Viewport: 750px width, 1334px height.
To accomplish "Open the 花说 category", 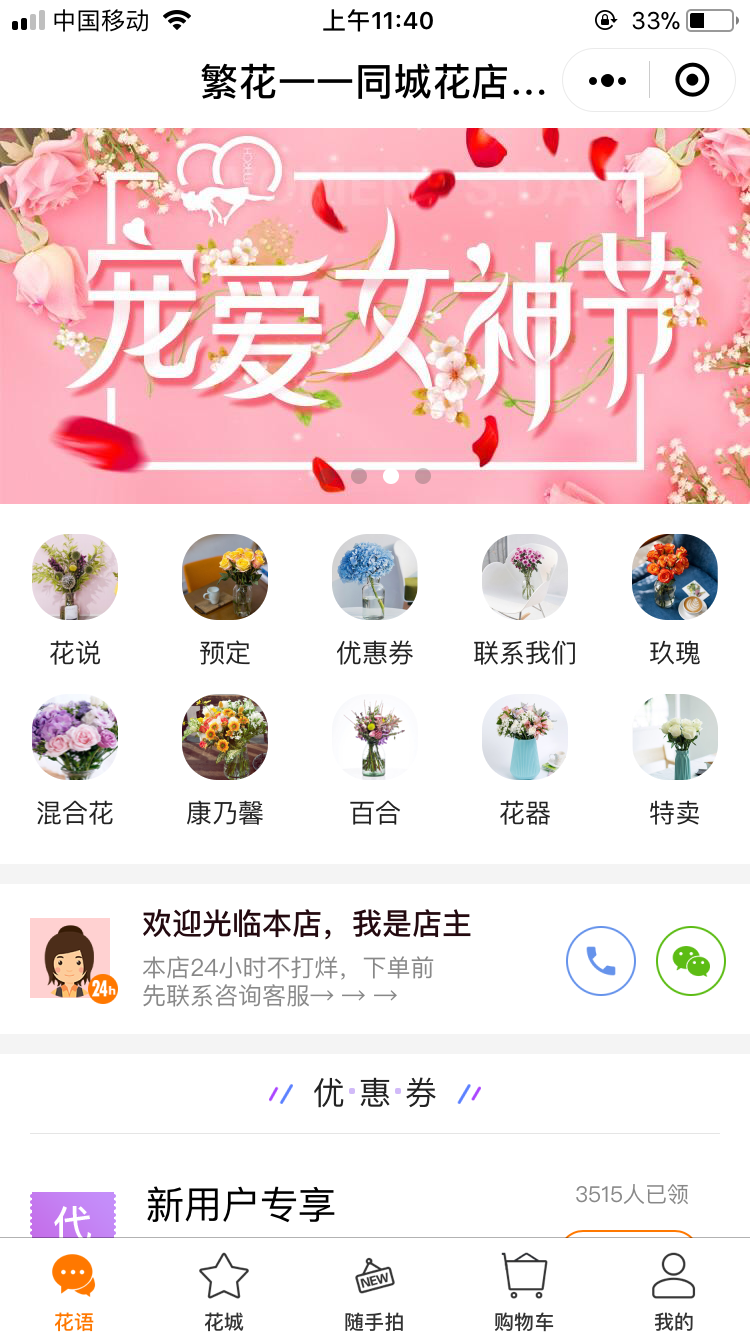I will click(75, 577).
